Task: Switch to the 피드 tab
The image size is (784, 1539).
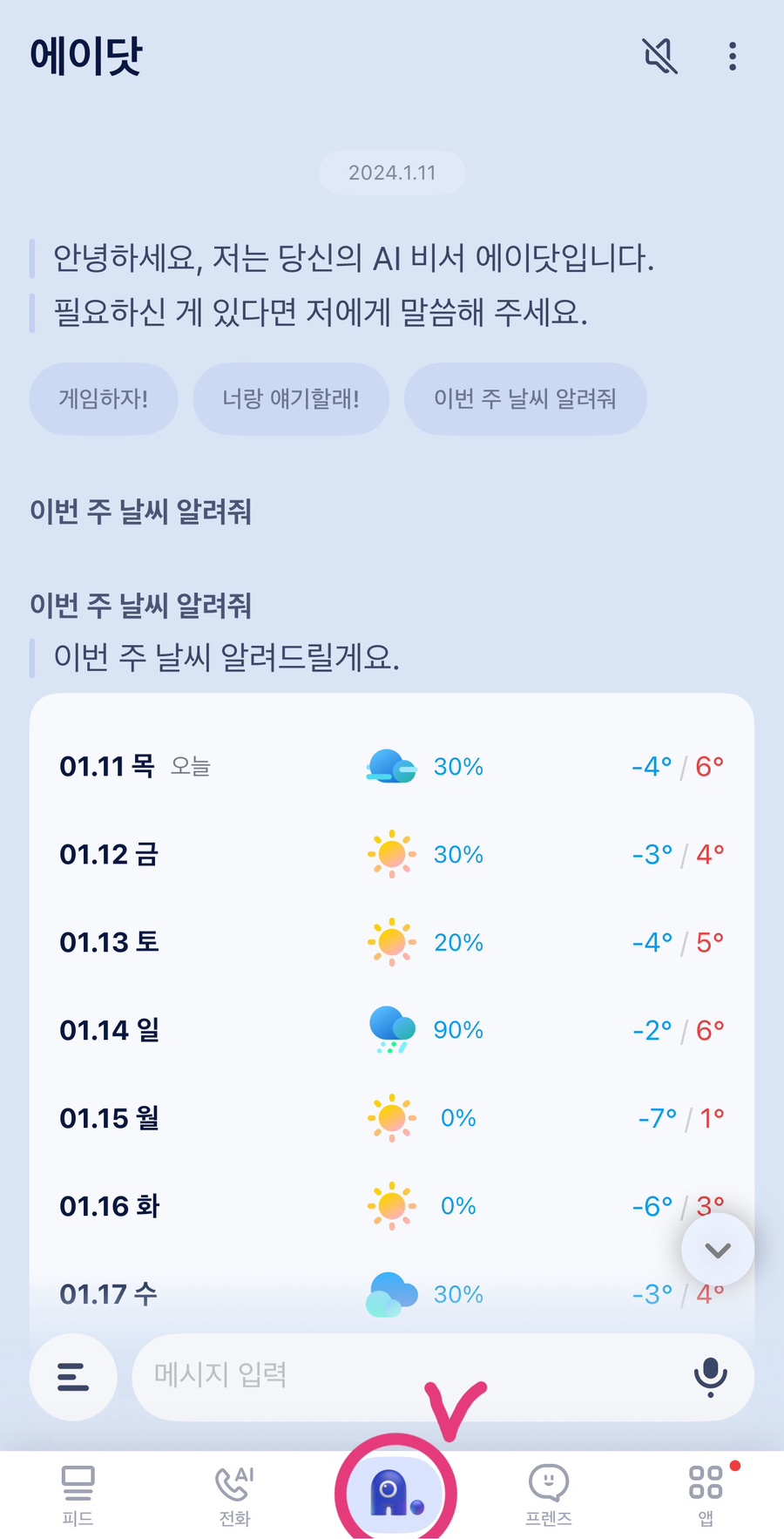Action: pyautogui.click(x=78, y=1495)
